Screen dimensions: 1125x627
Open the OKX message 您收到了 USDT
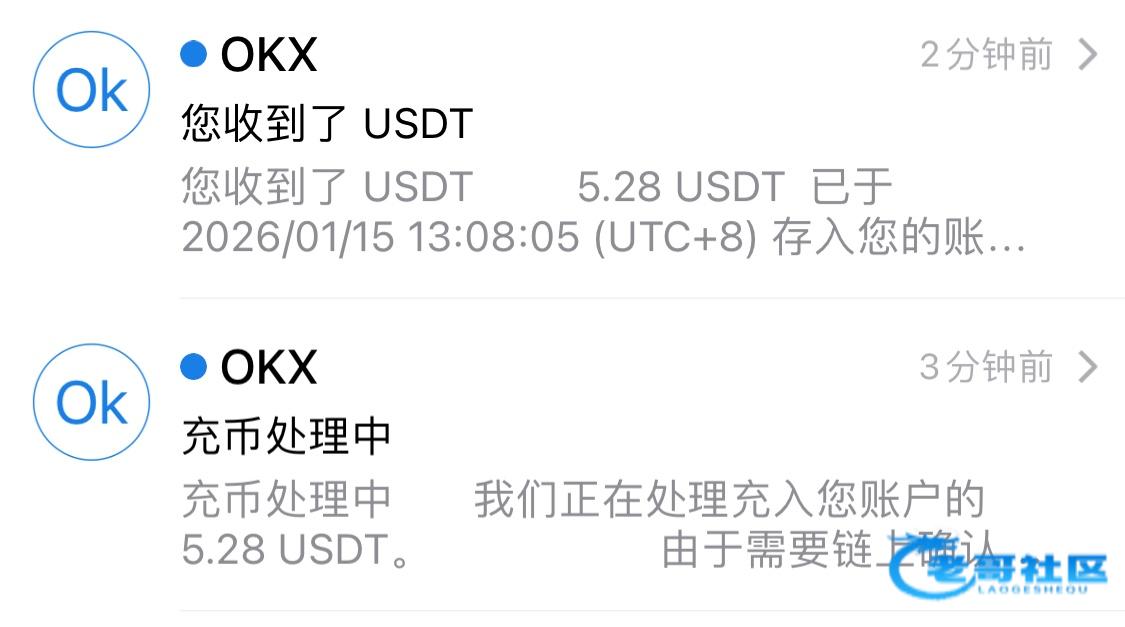(600, 150)
